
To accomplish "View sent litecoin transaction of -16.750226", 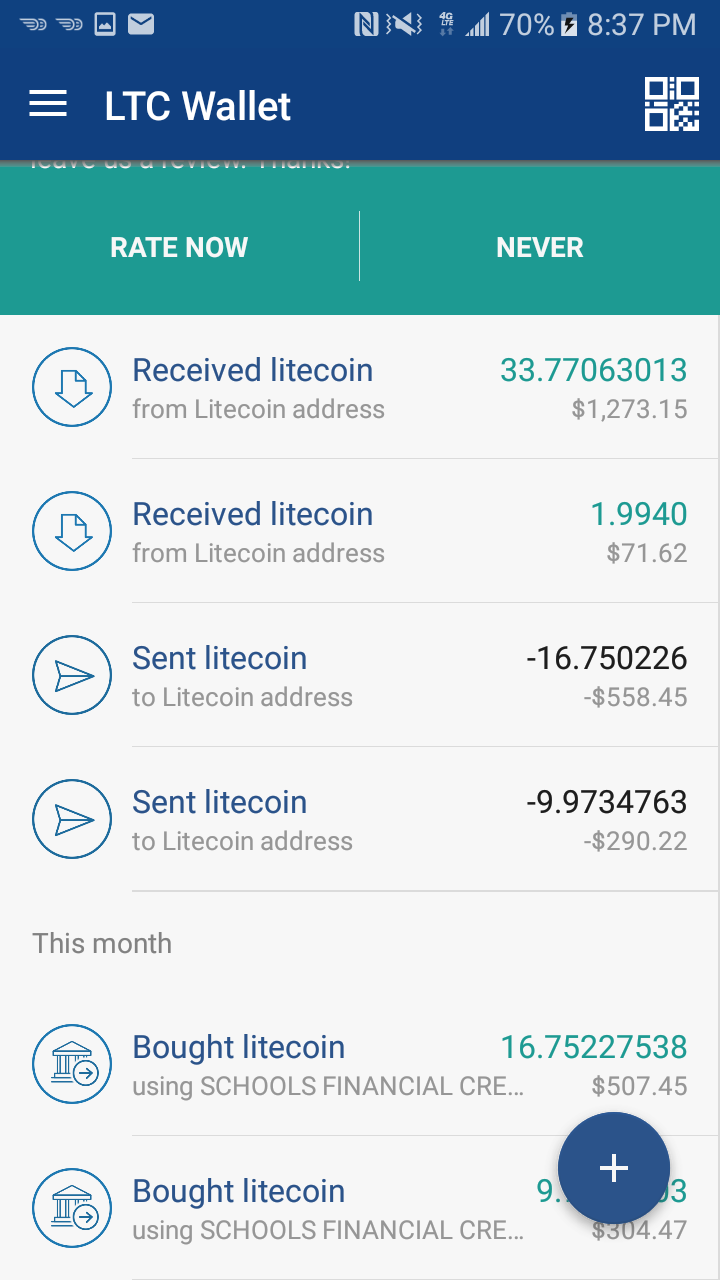I will click(360, 675).
